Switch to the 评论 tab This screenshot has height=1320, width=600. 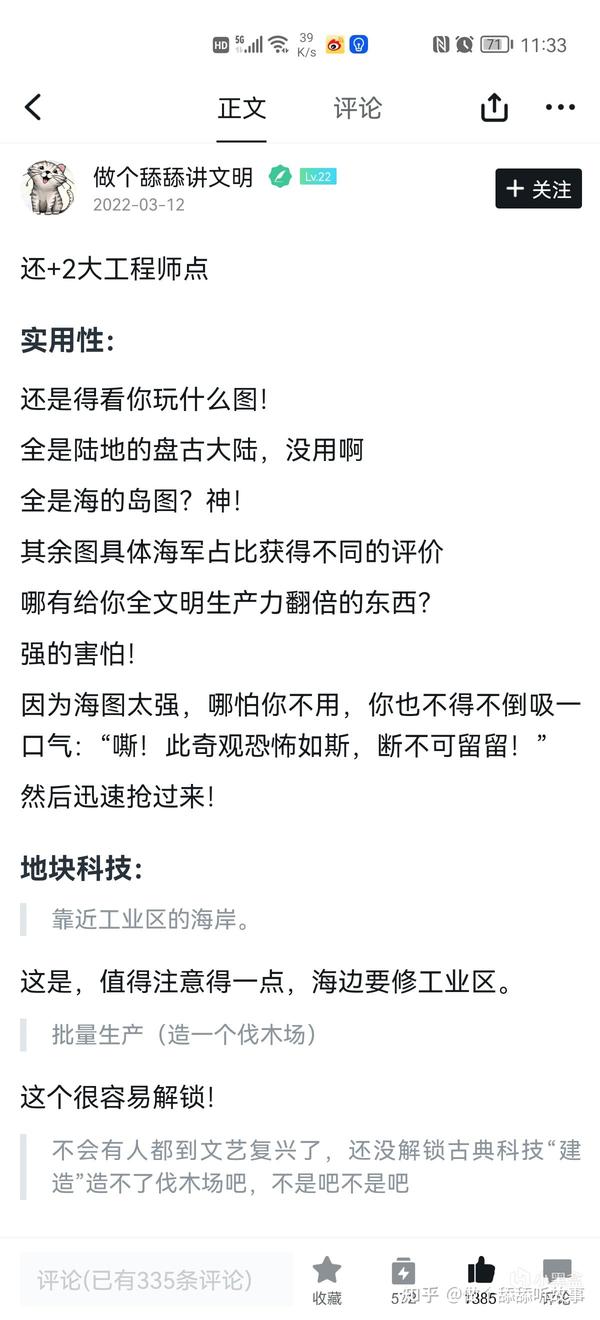pyautogui.click(x=357, y=108)
